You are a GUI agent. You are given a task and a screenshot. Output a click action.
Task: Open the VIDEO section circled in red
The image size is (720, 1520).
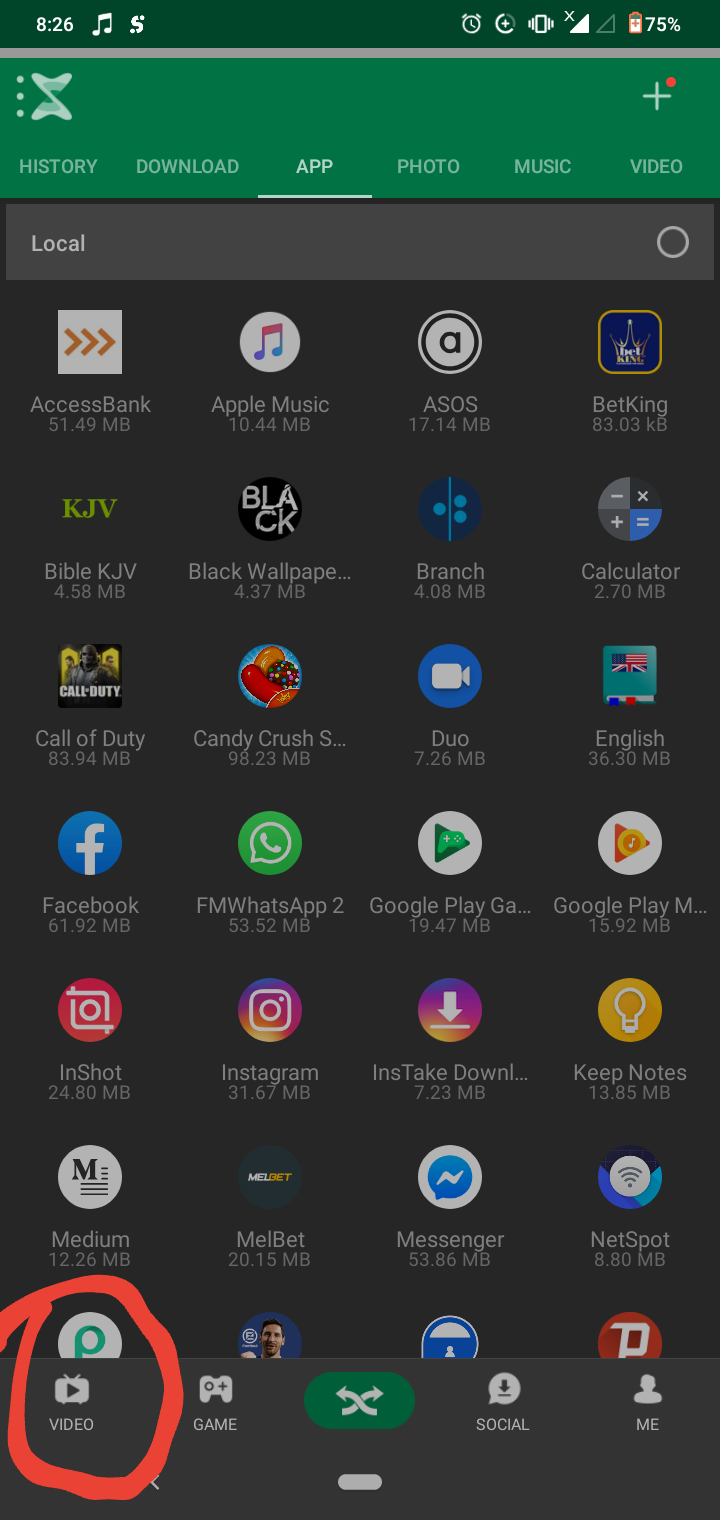pos(70,1400)
